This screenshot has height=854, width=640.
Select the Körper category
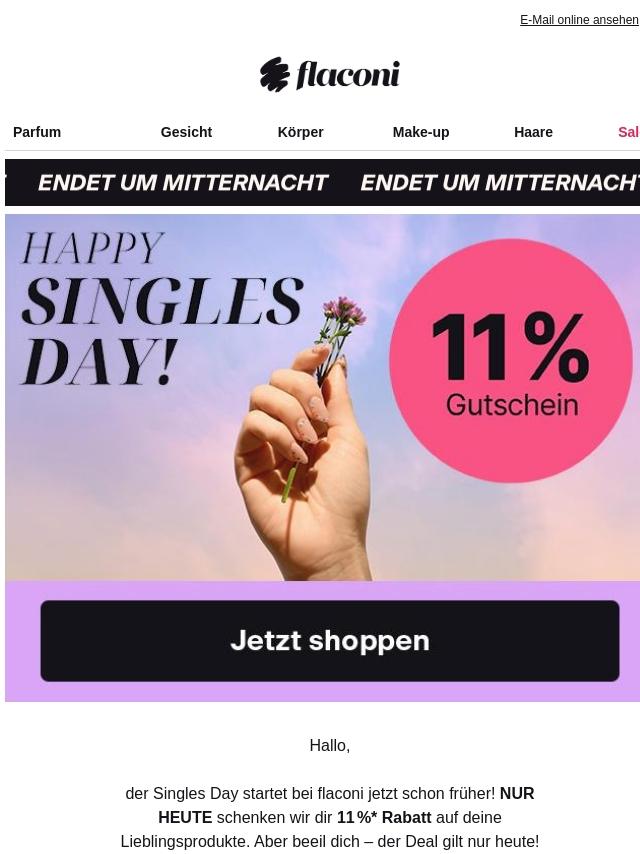[300, 132]
